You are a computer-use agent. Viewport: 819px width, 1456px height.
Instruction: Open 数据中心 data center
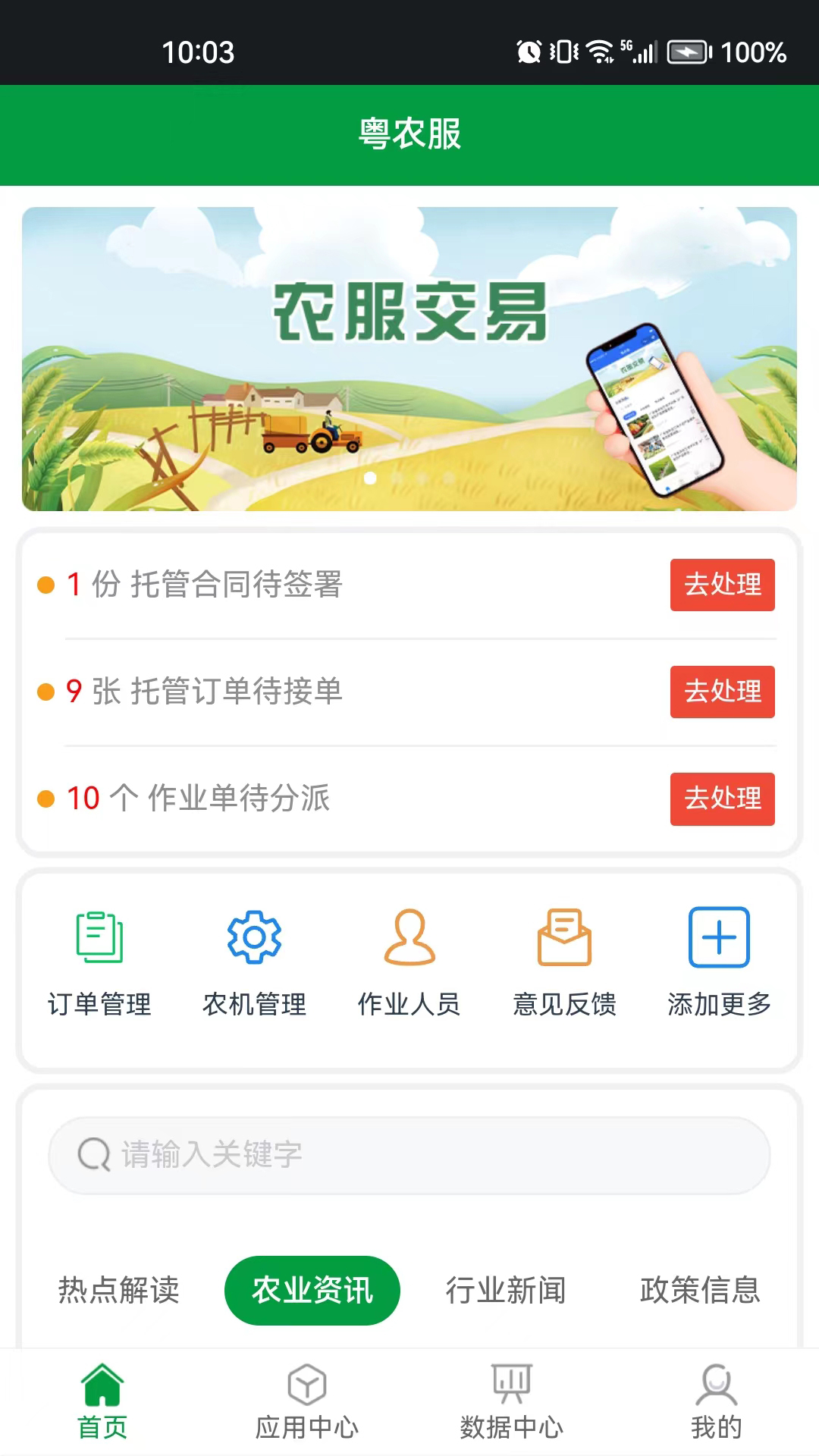click(x=512, y=1403)
